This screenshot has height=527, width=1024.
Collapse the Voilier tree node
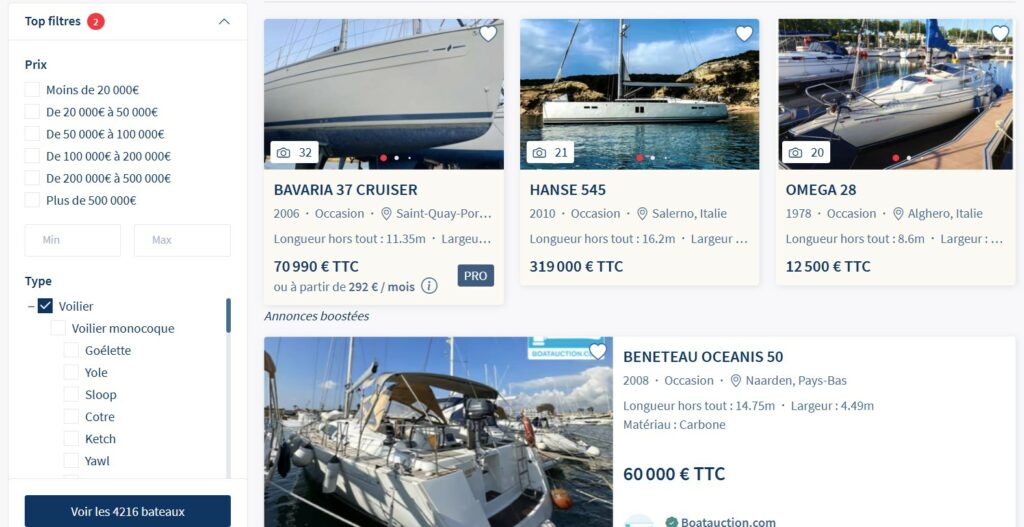(x=31, y=306)
